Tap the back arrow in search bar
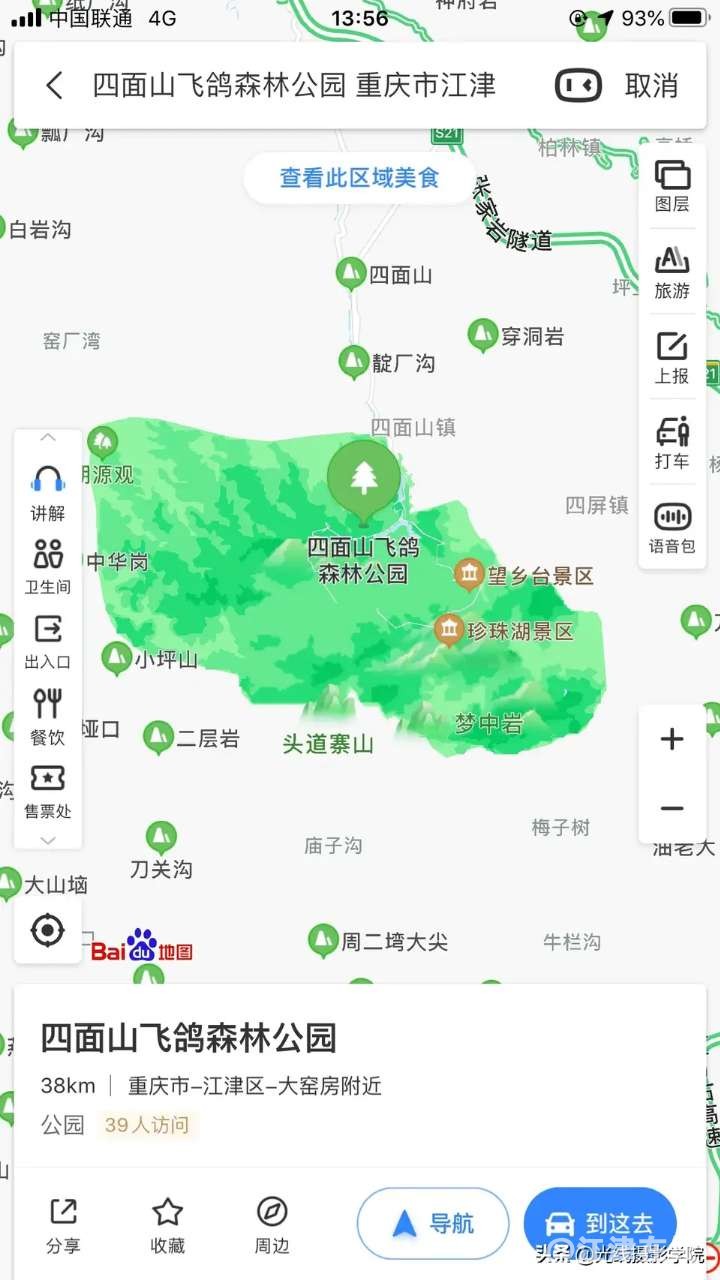 (55, 86)
